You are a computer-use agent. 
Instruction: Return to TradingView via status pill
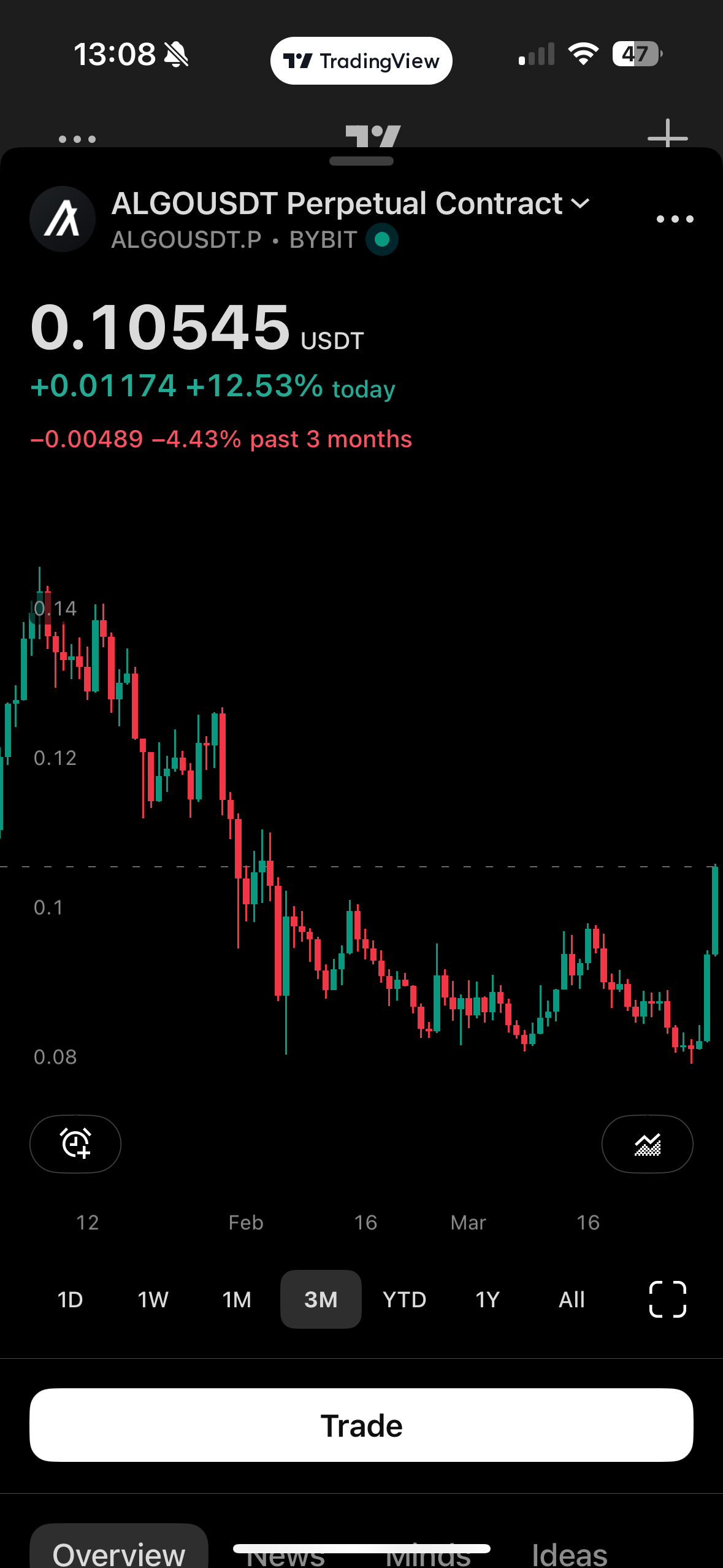point(361,61)
